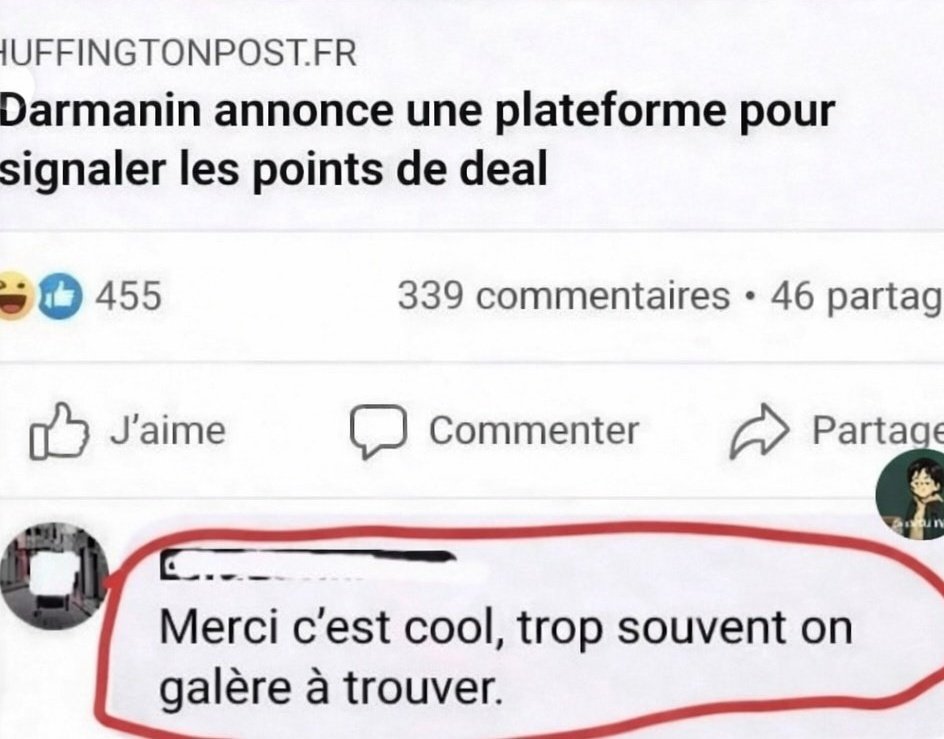Share the post via Partager
Viewport: 944px width, 739px height.
pos(840,431)
